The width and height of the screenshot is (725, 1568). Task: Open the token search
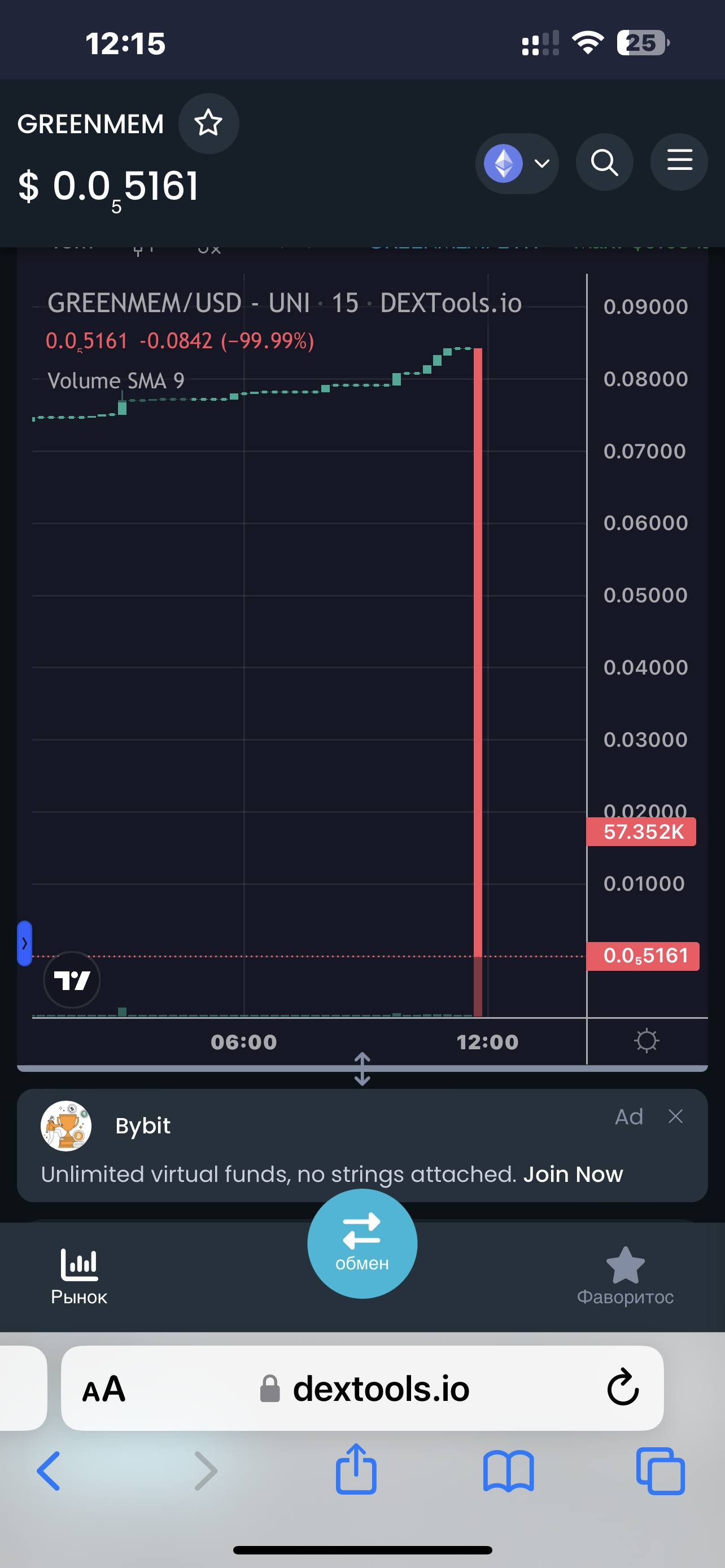605,163
